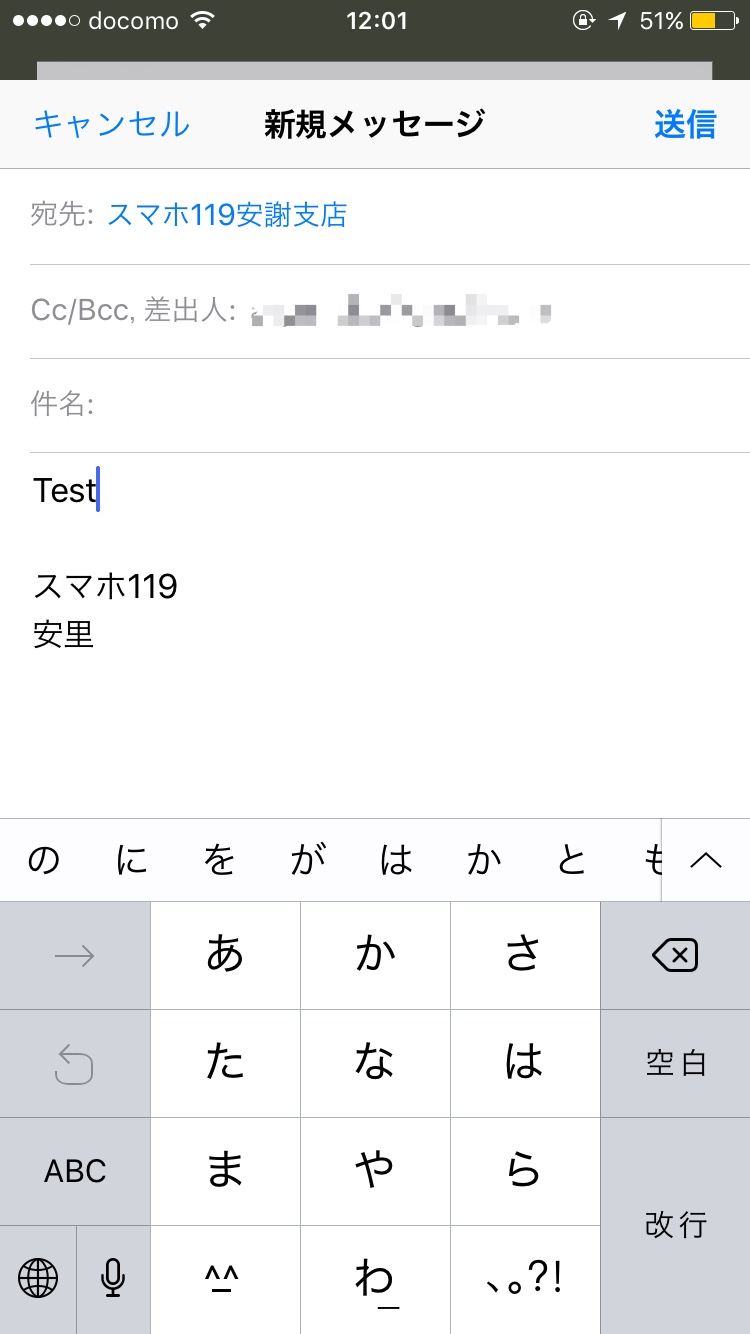Viewport: 750px width, 1334px height.
Task: Tap the emoticon ^_^ key
Action: click(225, 1278)
